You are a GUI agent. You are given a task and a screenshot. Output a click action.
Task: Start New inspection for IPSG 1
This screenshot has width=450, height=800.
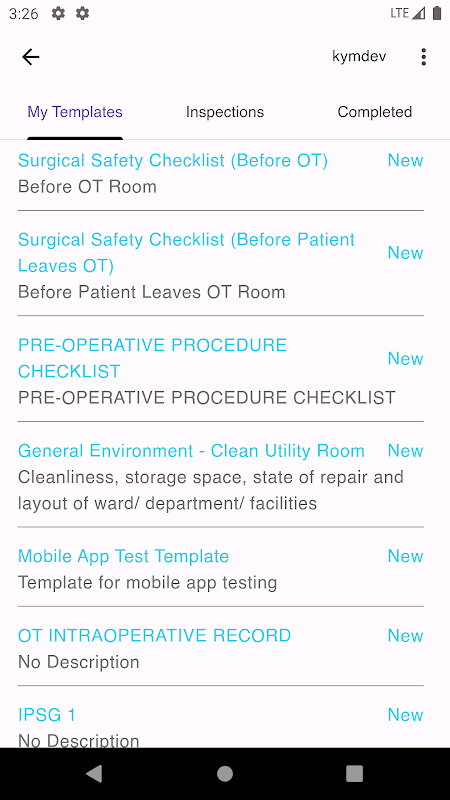pyautogui.click(x=405, y=714)
